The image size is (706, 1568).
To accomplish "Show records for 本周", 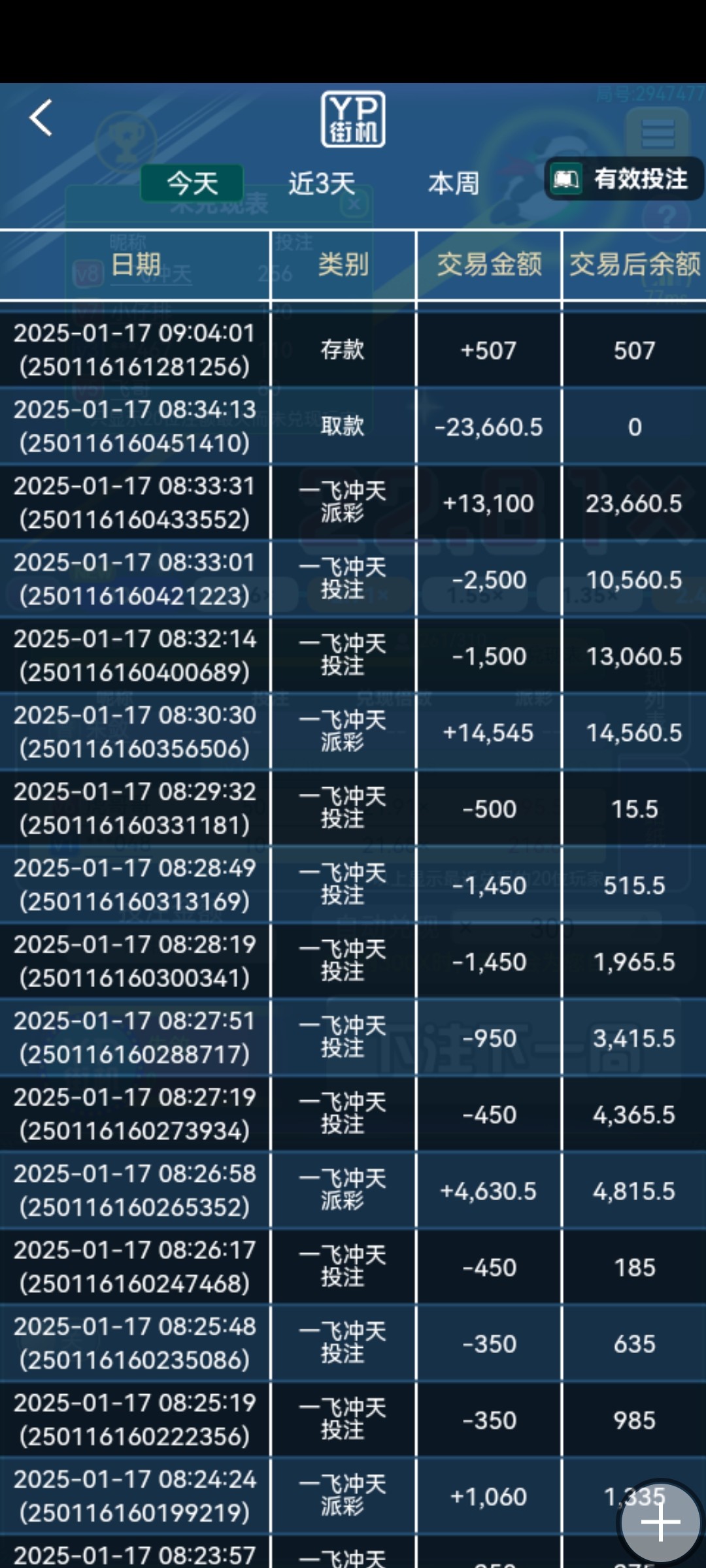I will point(453,184).
